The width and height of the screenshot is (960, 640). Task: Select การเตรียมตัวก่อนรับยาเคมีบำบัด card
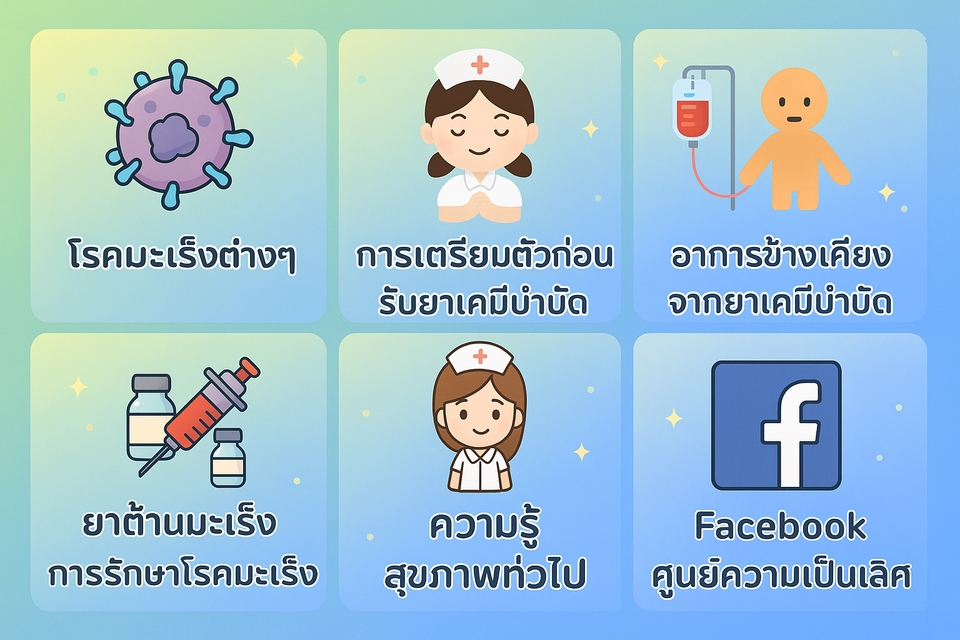click(480, 175)
